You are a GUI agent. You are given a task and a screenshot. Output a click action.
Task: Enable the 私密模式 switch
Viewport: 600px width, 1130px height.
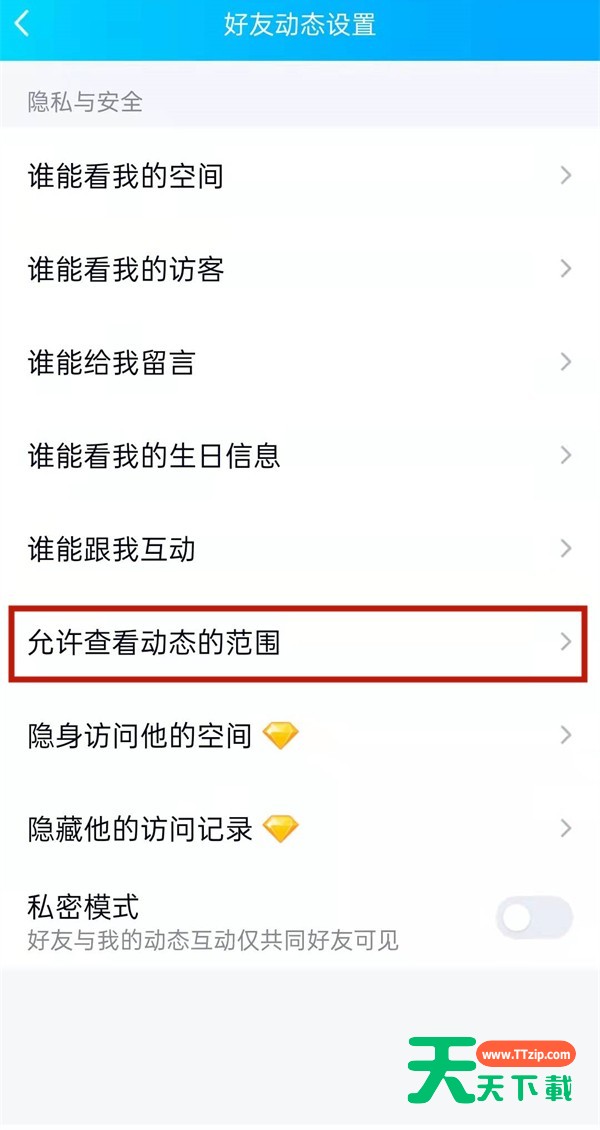[x=534, y=918]
